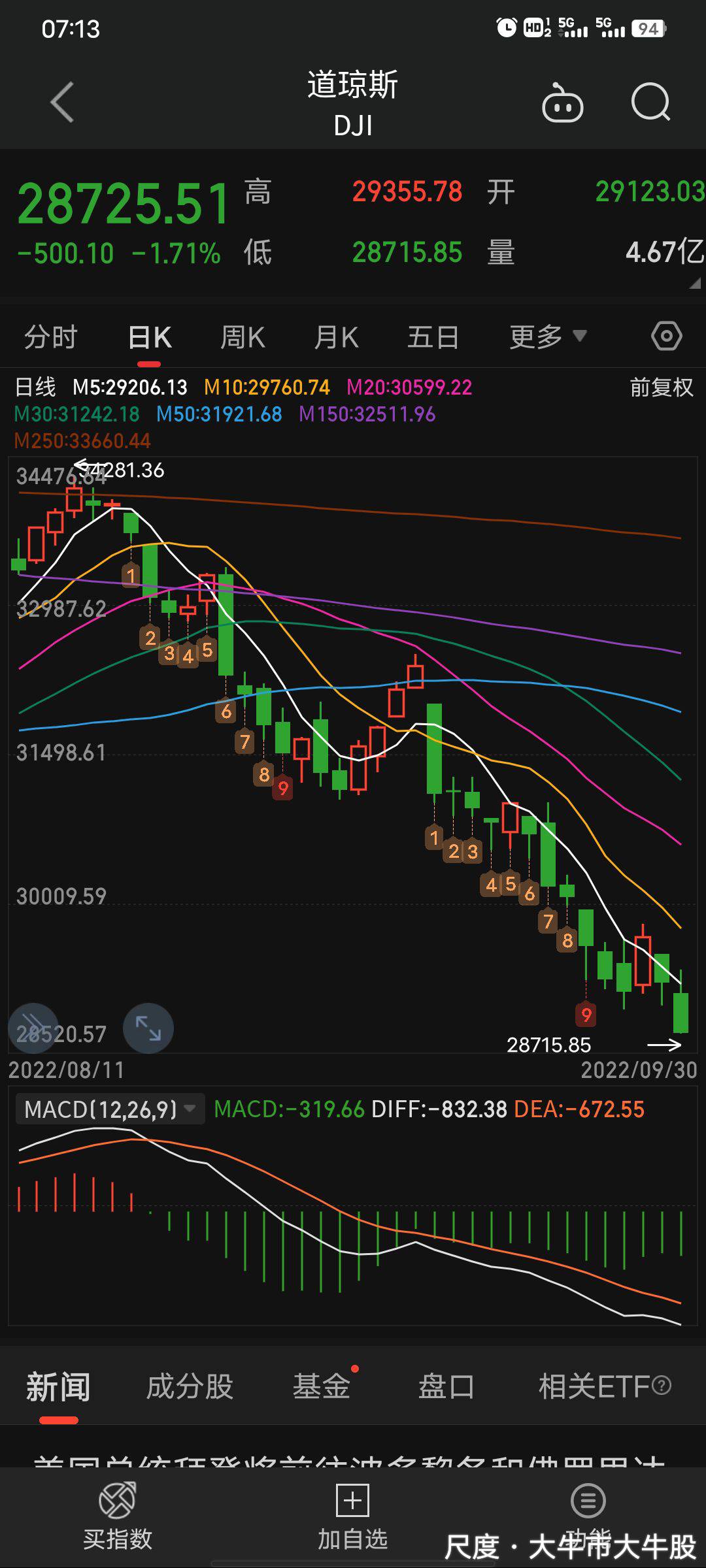Select the 周K weekly chart tab
Screen dimensions: 706x1568
pyautogui.click(x=243, y=338)
